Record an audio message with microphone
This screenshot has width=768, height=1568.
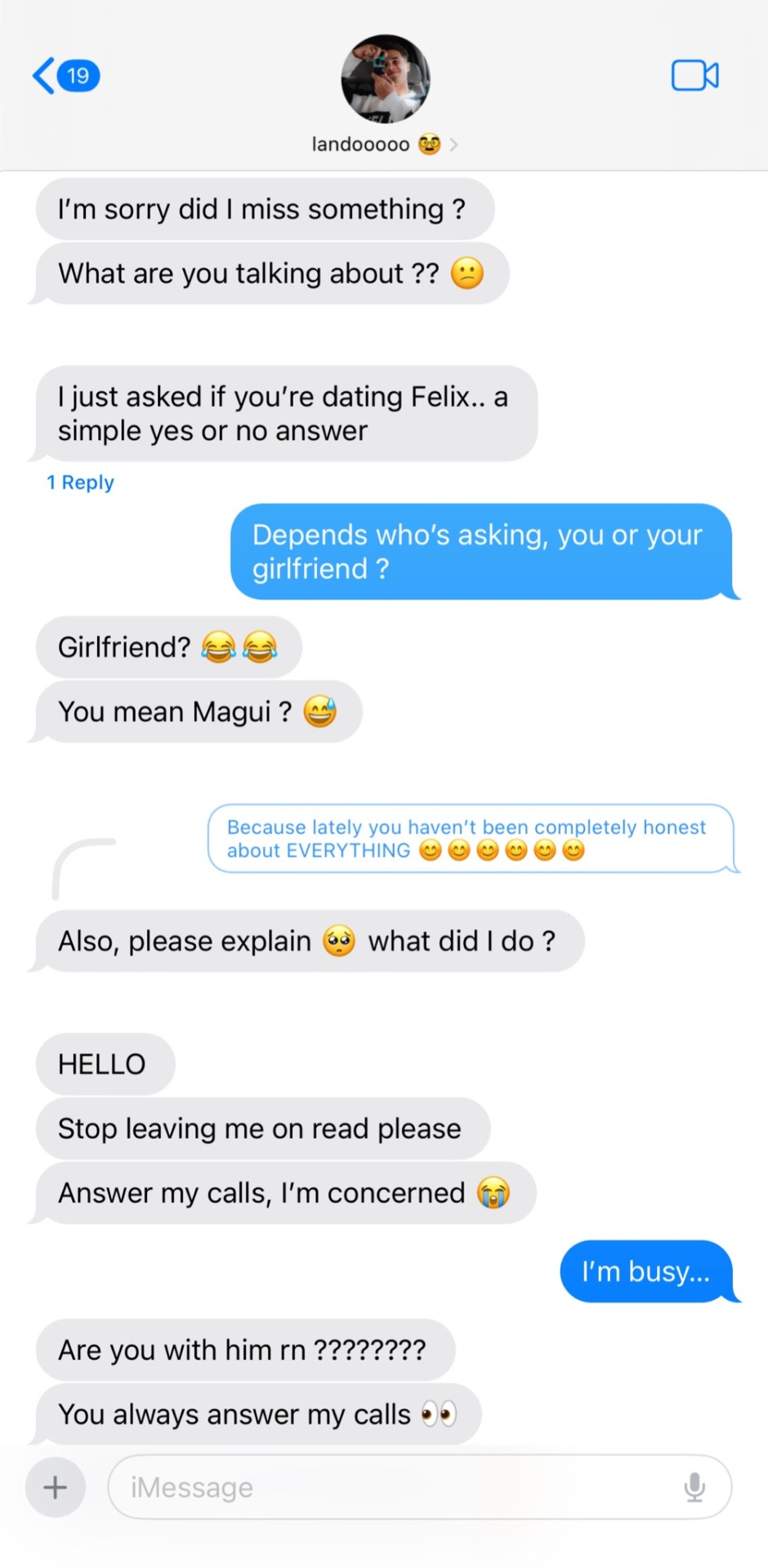click(x=694, y=1487)
